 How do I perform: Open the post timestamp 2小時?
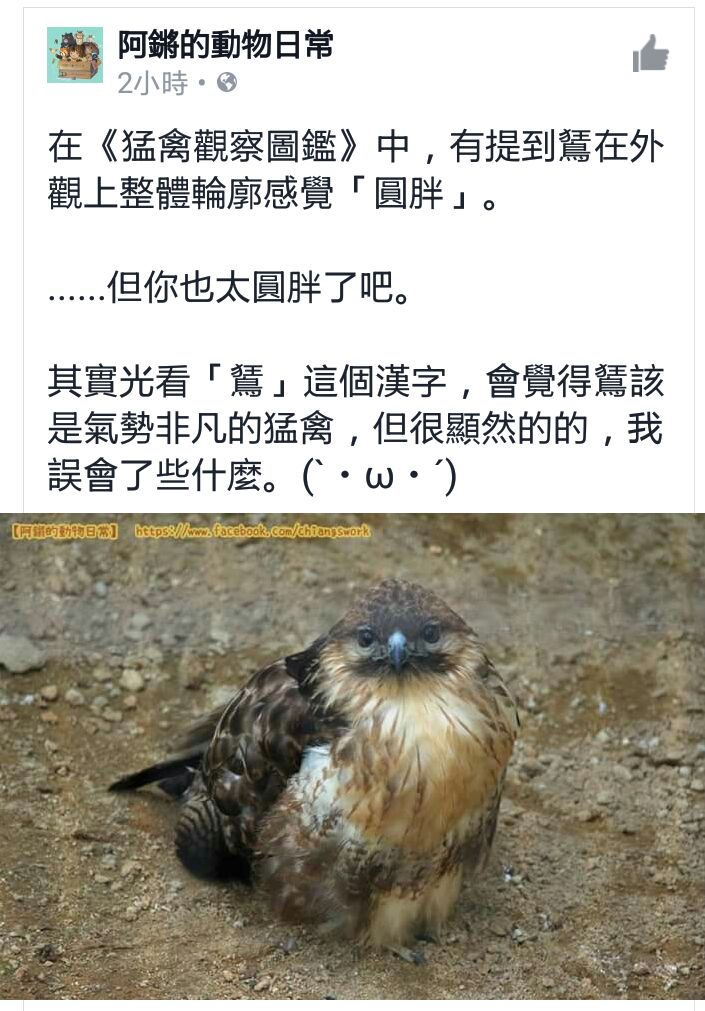click(152, 83)
